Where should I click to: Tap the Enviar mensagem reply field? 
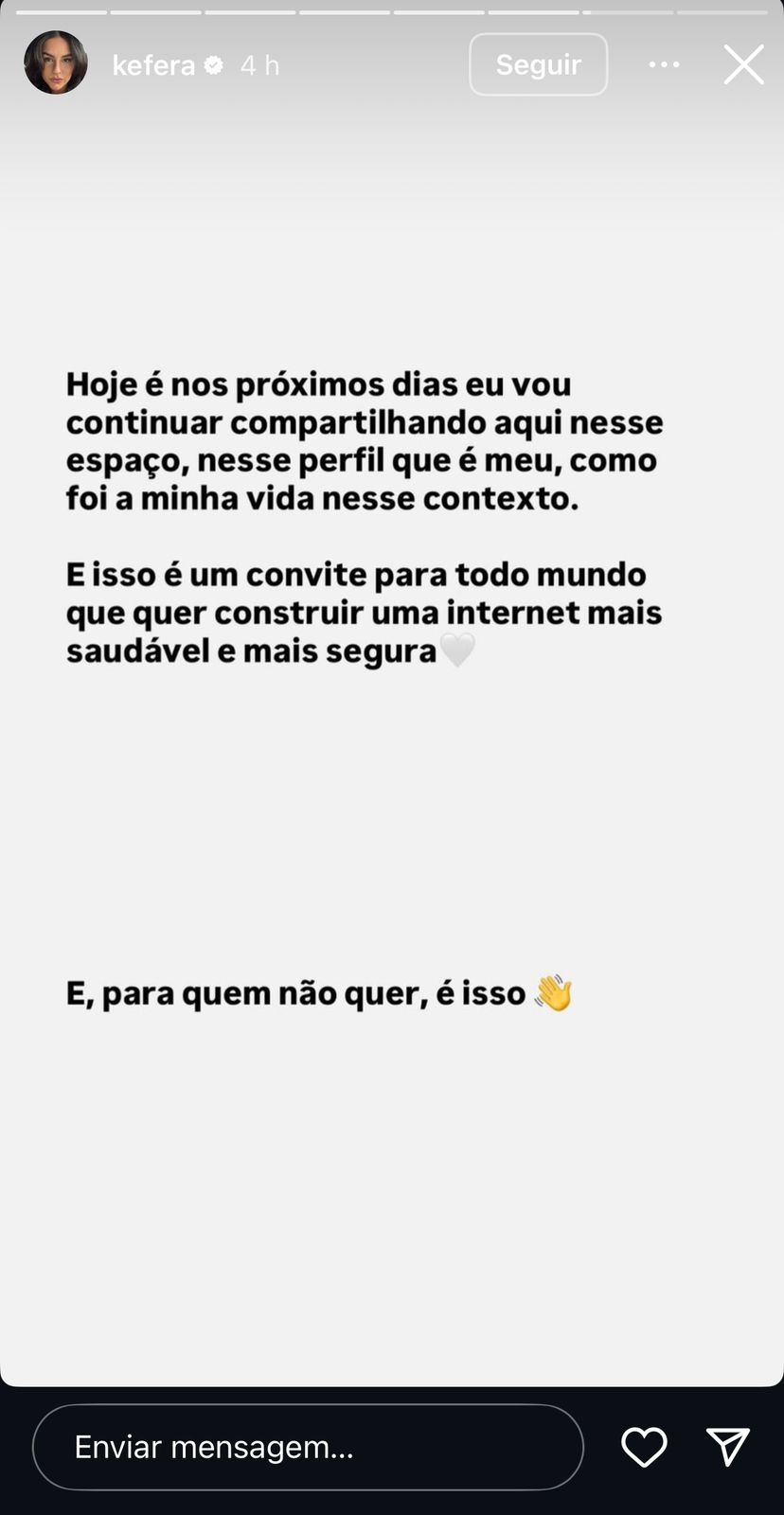click(308, 1447)
